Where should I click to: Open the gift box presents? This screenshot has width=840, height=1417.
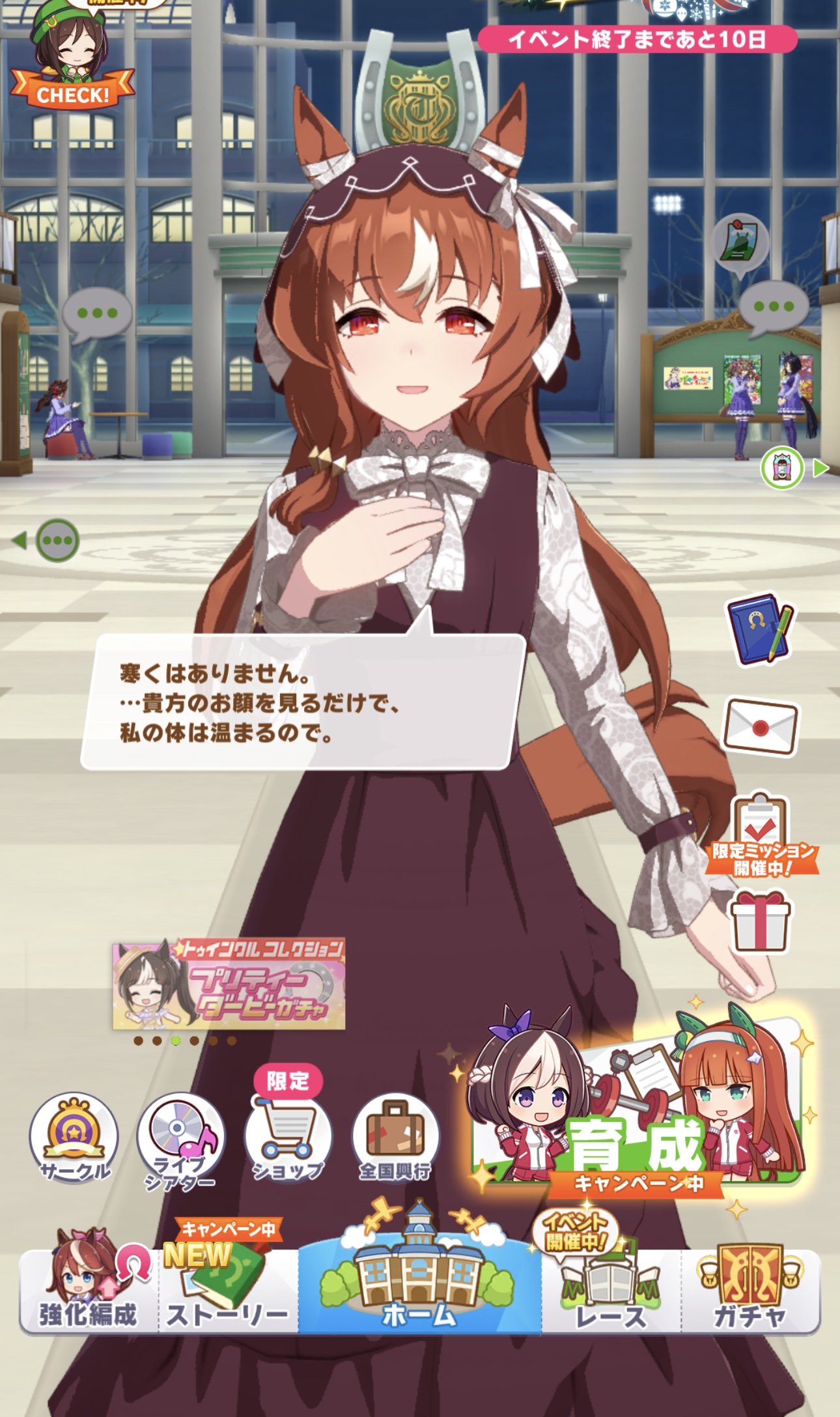[760, 921]
